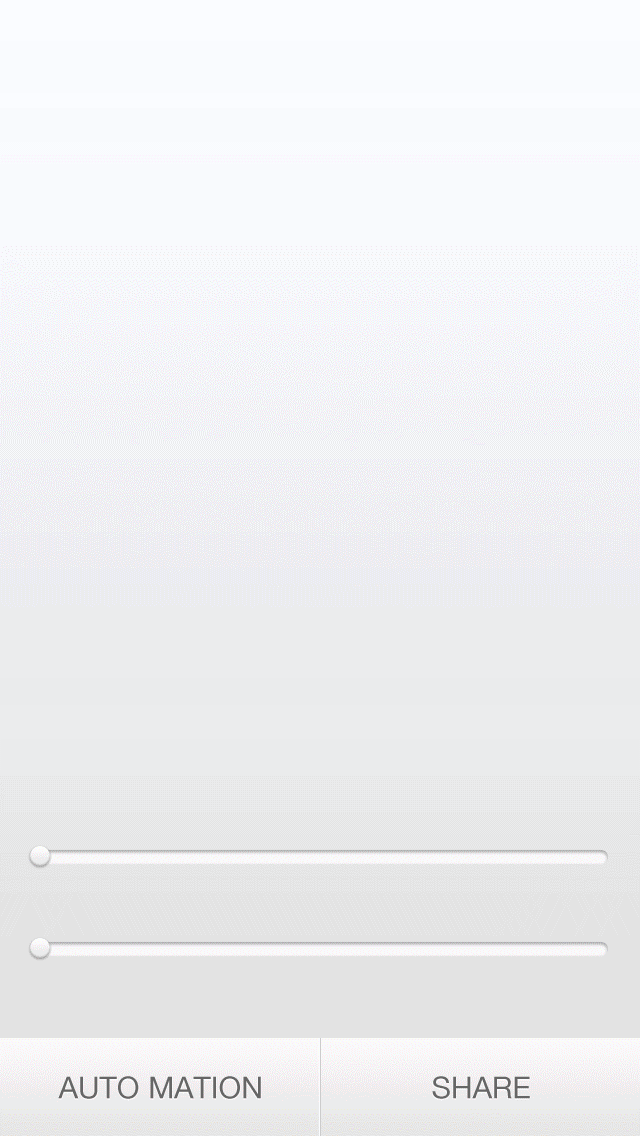The image size is (640, 1136).
Task: Open the SHARE option
Action: coord(481,1087)
